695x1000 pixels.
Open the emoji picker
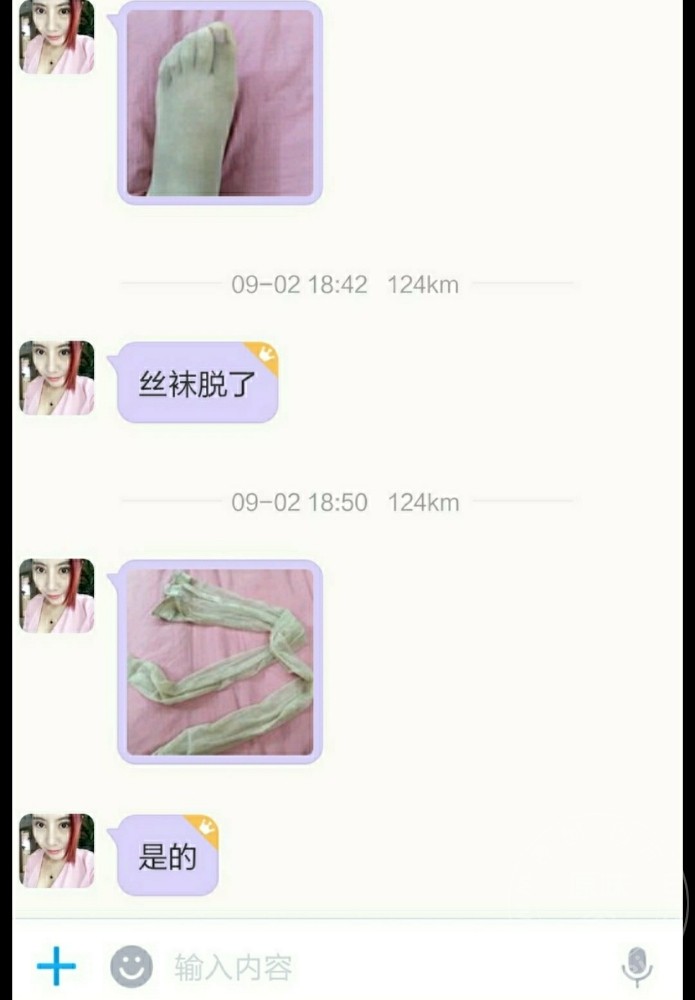click(131, 966)
